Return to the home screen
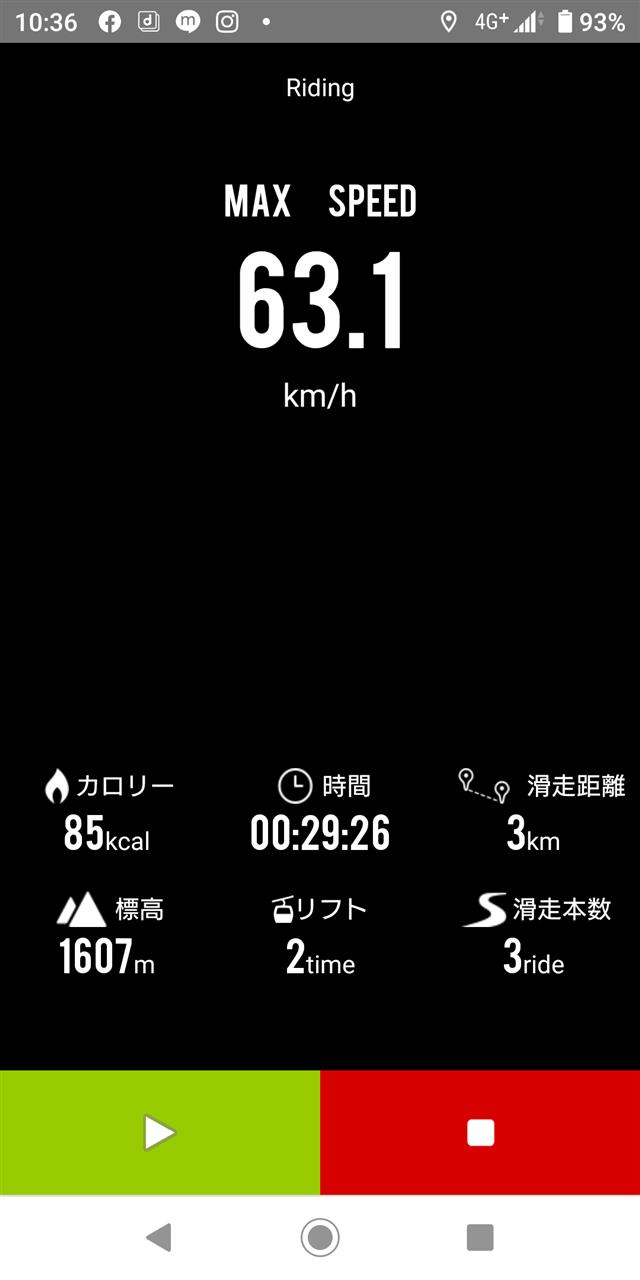640x1280 pixels. coord(320,1238)
